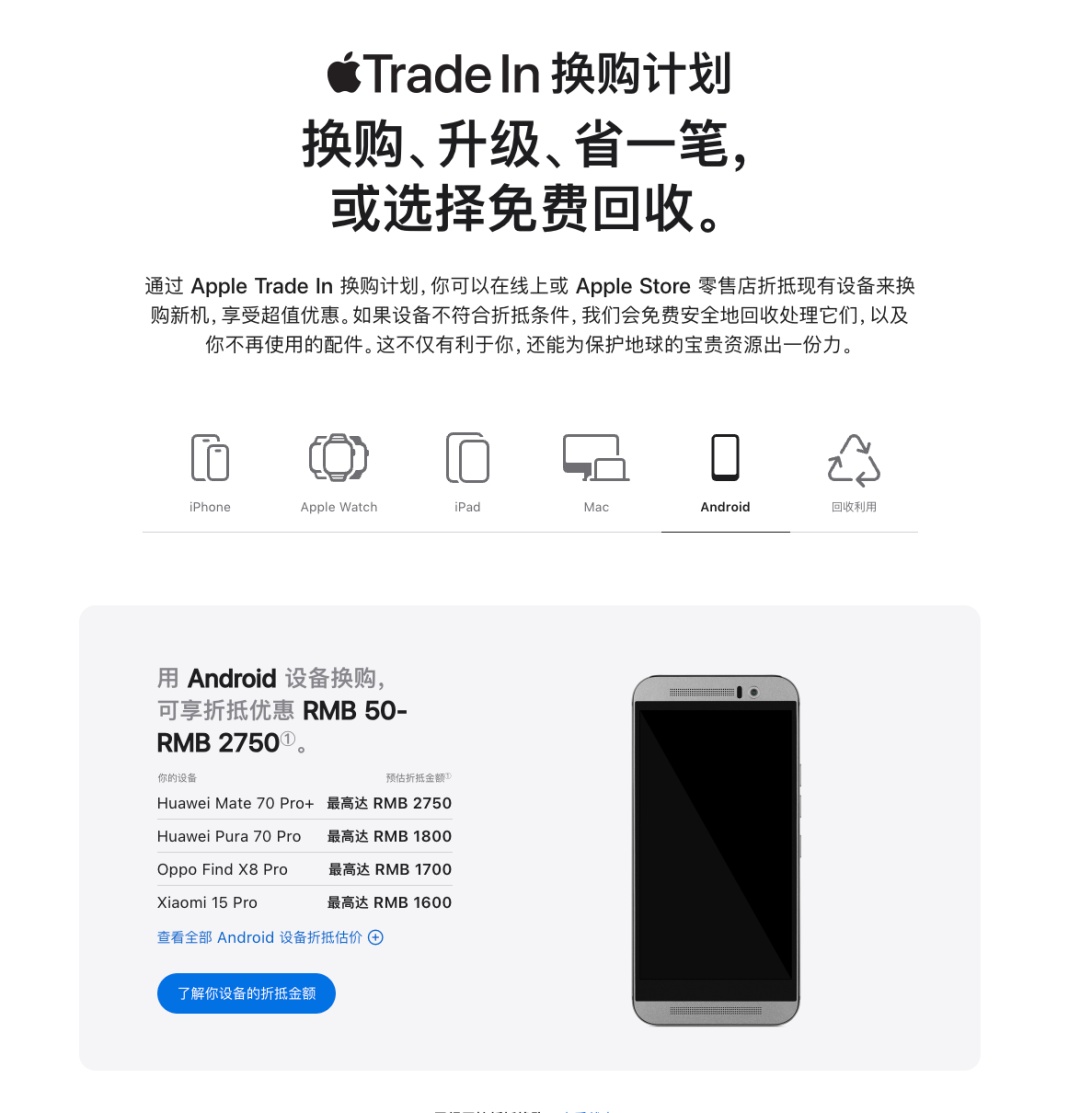Switch to the Mac trade-in tab
The width and height of the screenshot is (1080, 1113).
pyautogui.click(x=596, y=475)
